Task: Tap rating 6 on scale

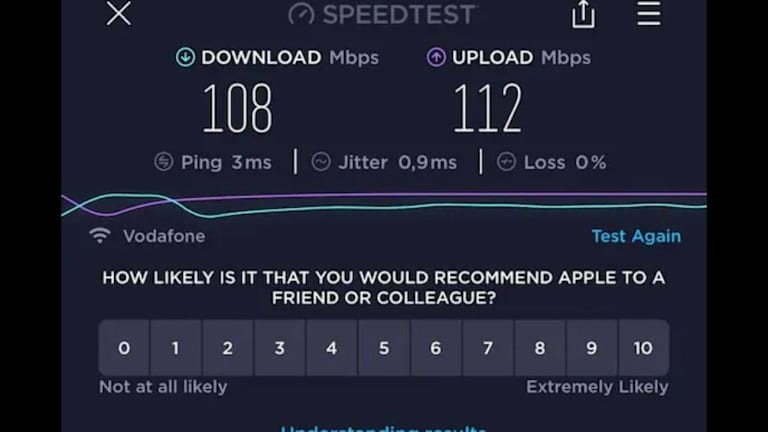Action: pos(436,348)
